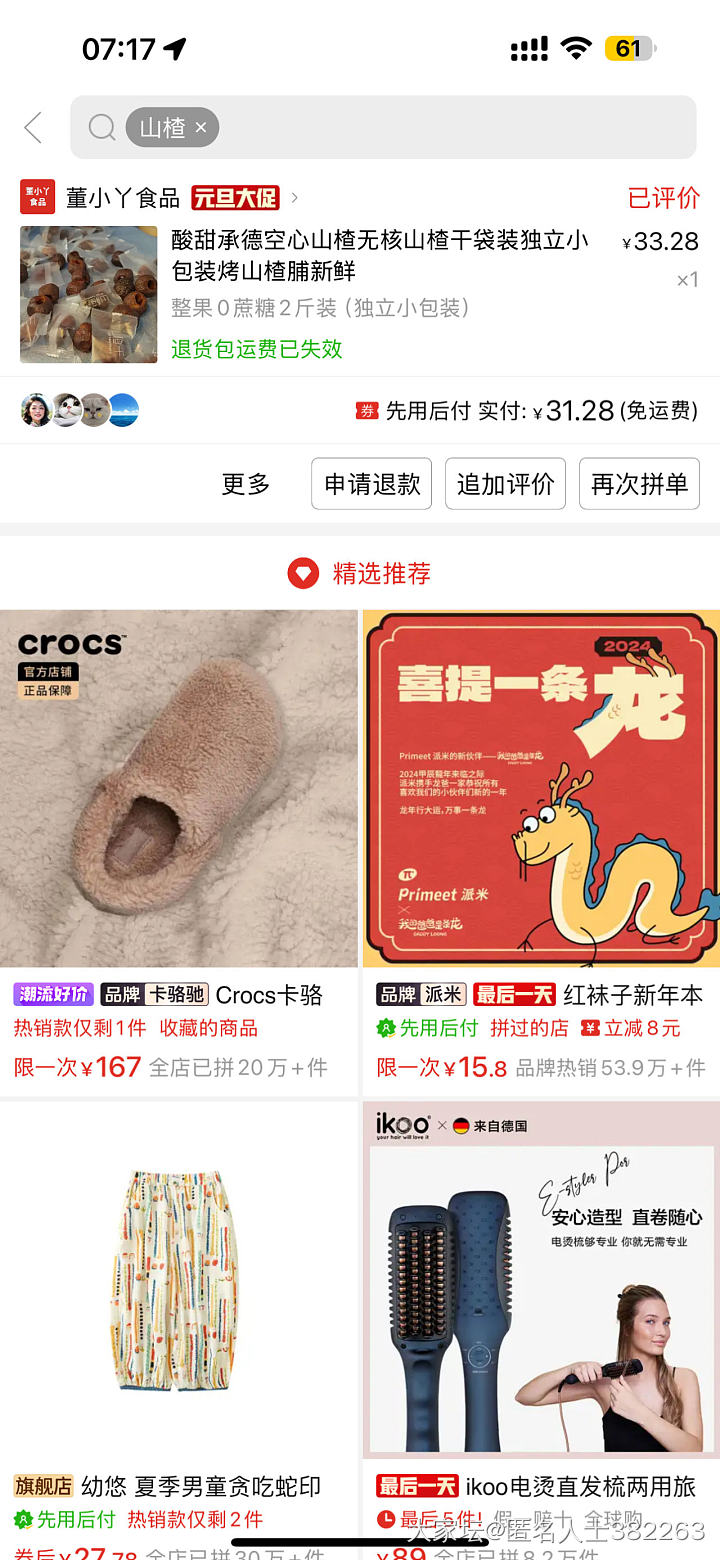
Task: Open the 董小丫食品 store page
Action: [123, 197]
